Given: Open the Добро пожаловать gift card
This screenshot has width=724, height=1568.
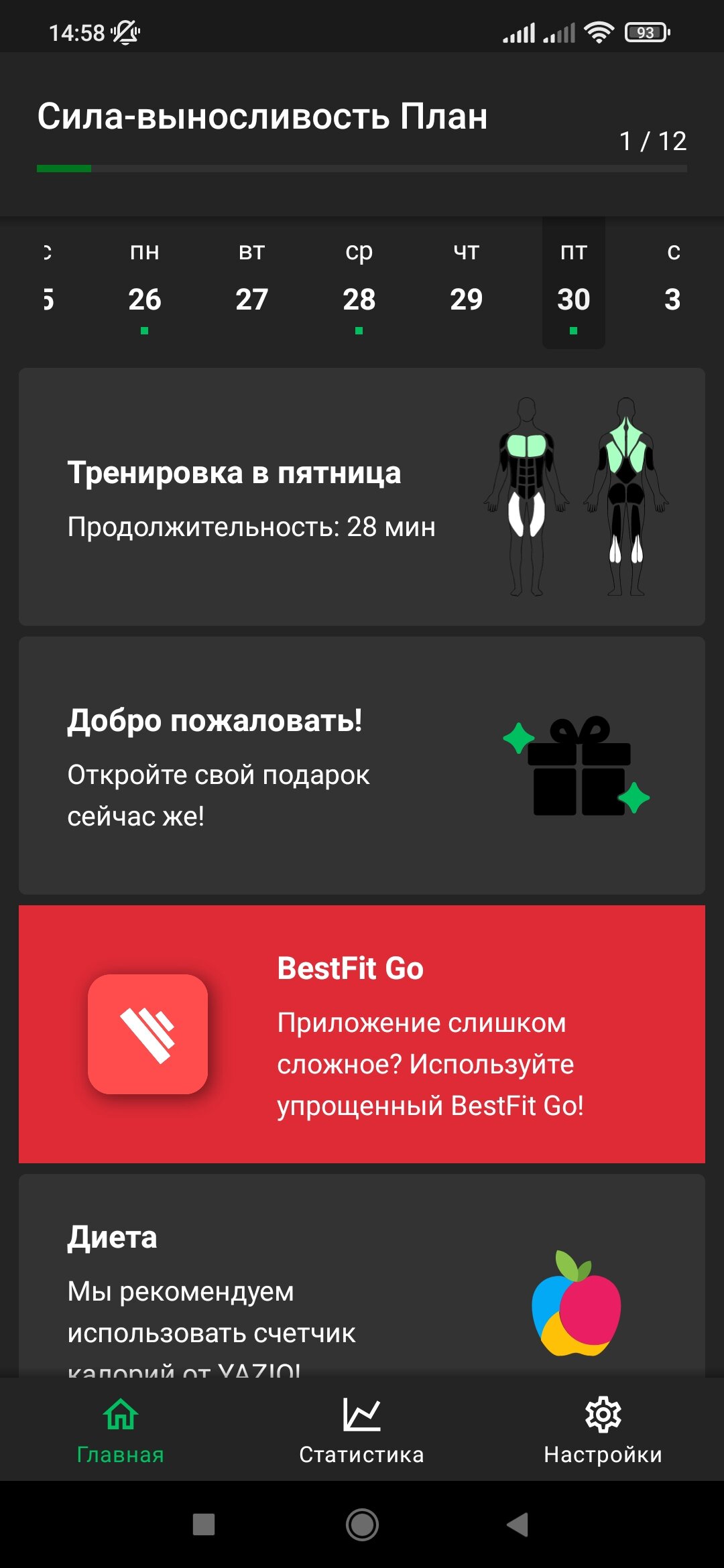Looking at the screenshot, I should click(x=362, y=765).
